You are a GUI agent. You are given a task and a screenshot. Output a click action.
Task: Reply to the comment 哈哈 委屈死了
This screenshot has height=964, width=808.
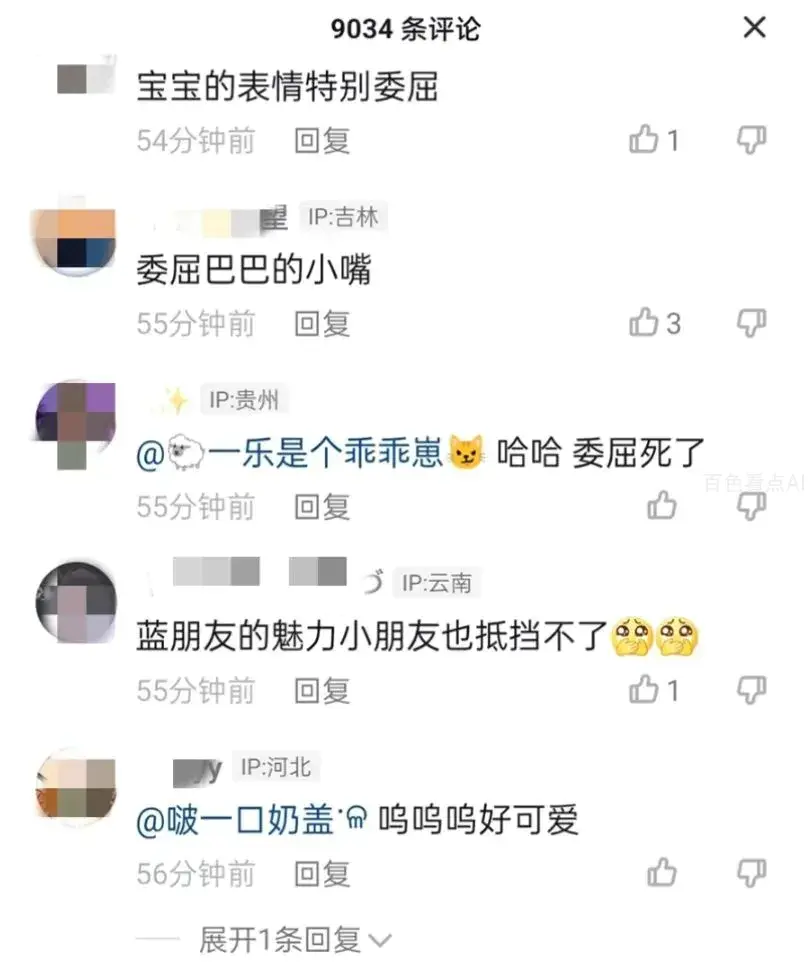point(322,506)
